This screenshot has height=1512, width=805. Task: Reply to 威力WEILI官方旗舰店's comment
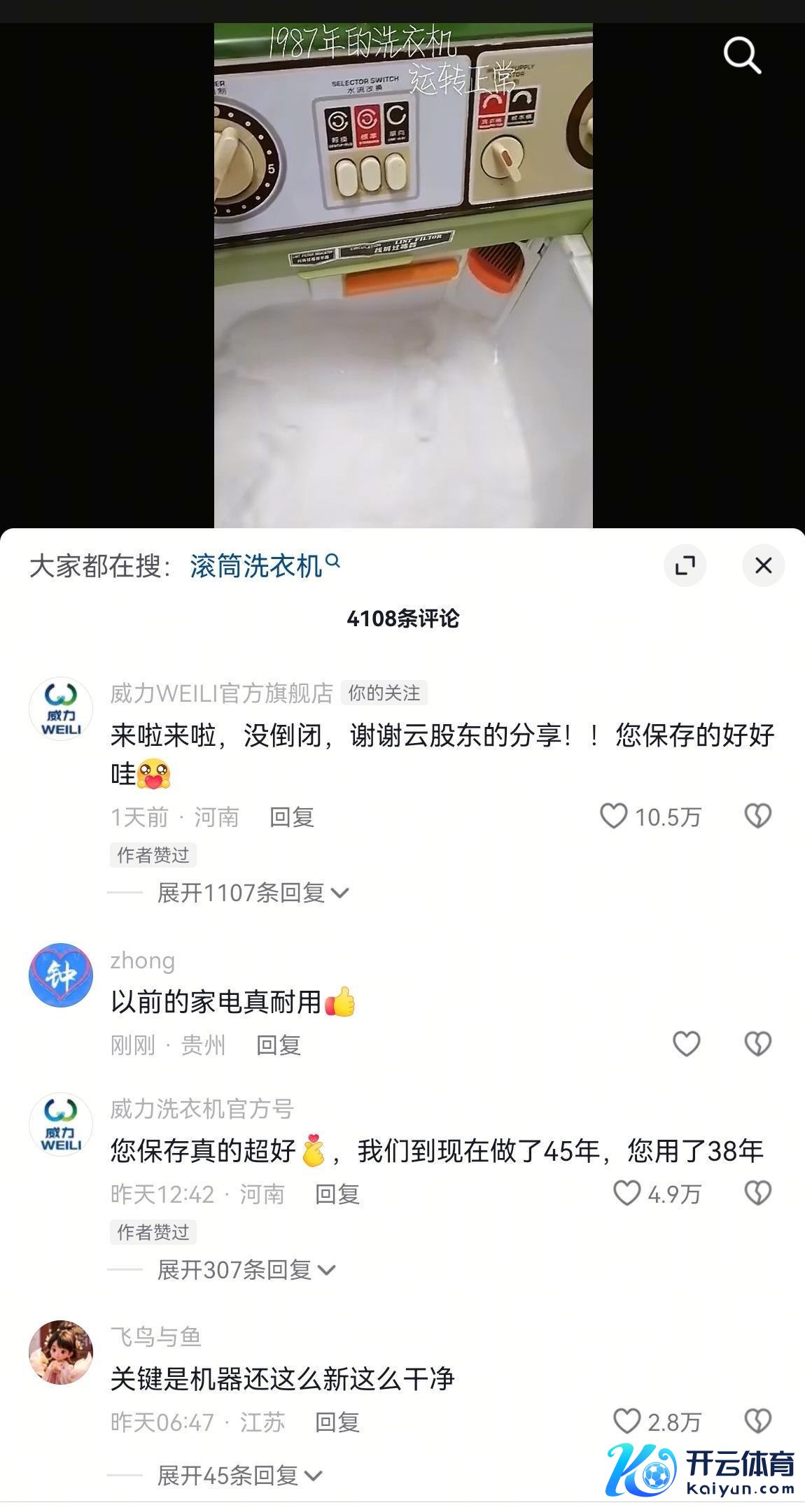tap(291, 817)
